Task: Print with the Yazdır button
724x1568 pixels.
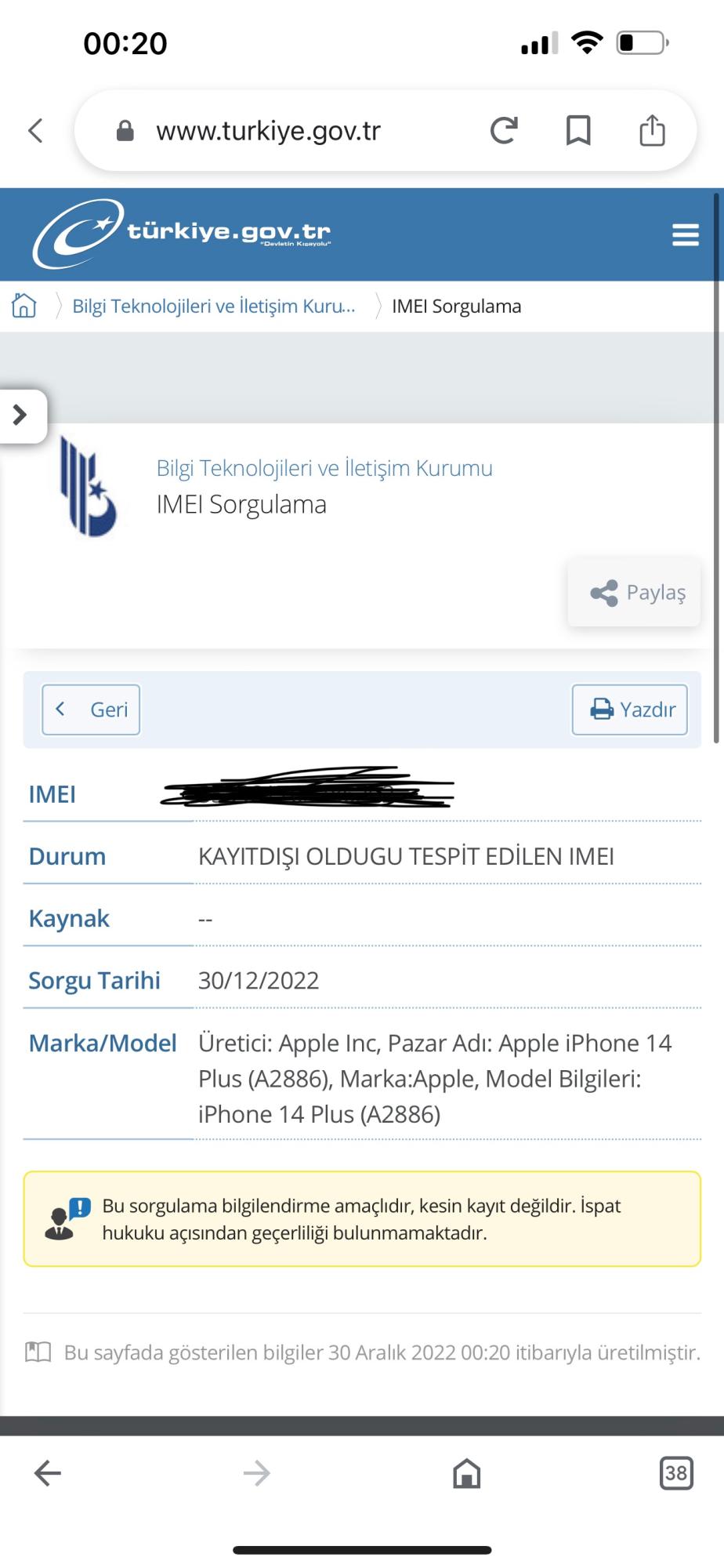Action: pyautogui.click(x=630, y=710)
